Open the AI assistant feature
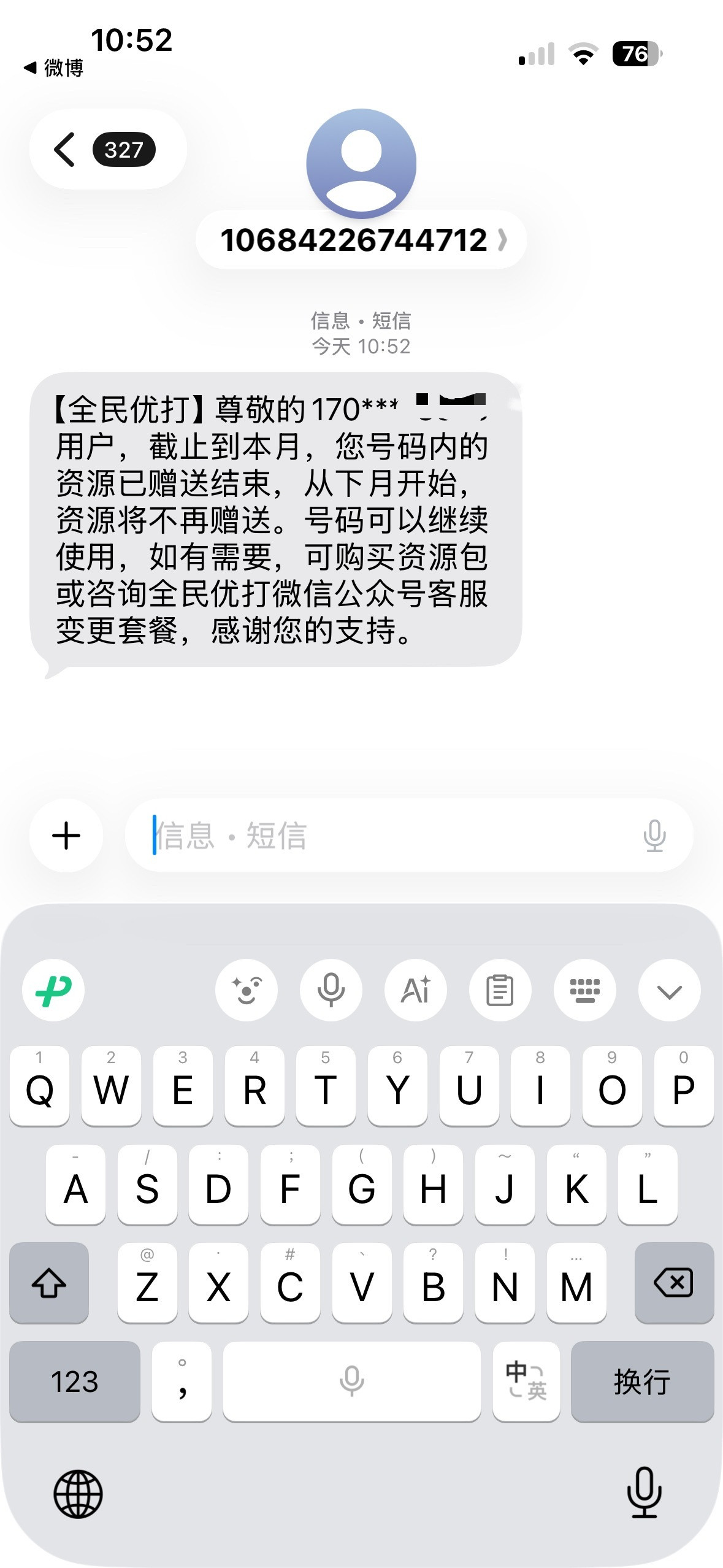The image size is (723, 1568). click(x=416, y=990)
